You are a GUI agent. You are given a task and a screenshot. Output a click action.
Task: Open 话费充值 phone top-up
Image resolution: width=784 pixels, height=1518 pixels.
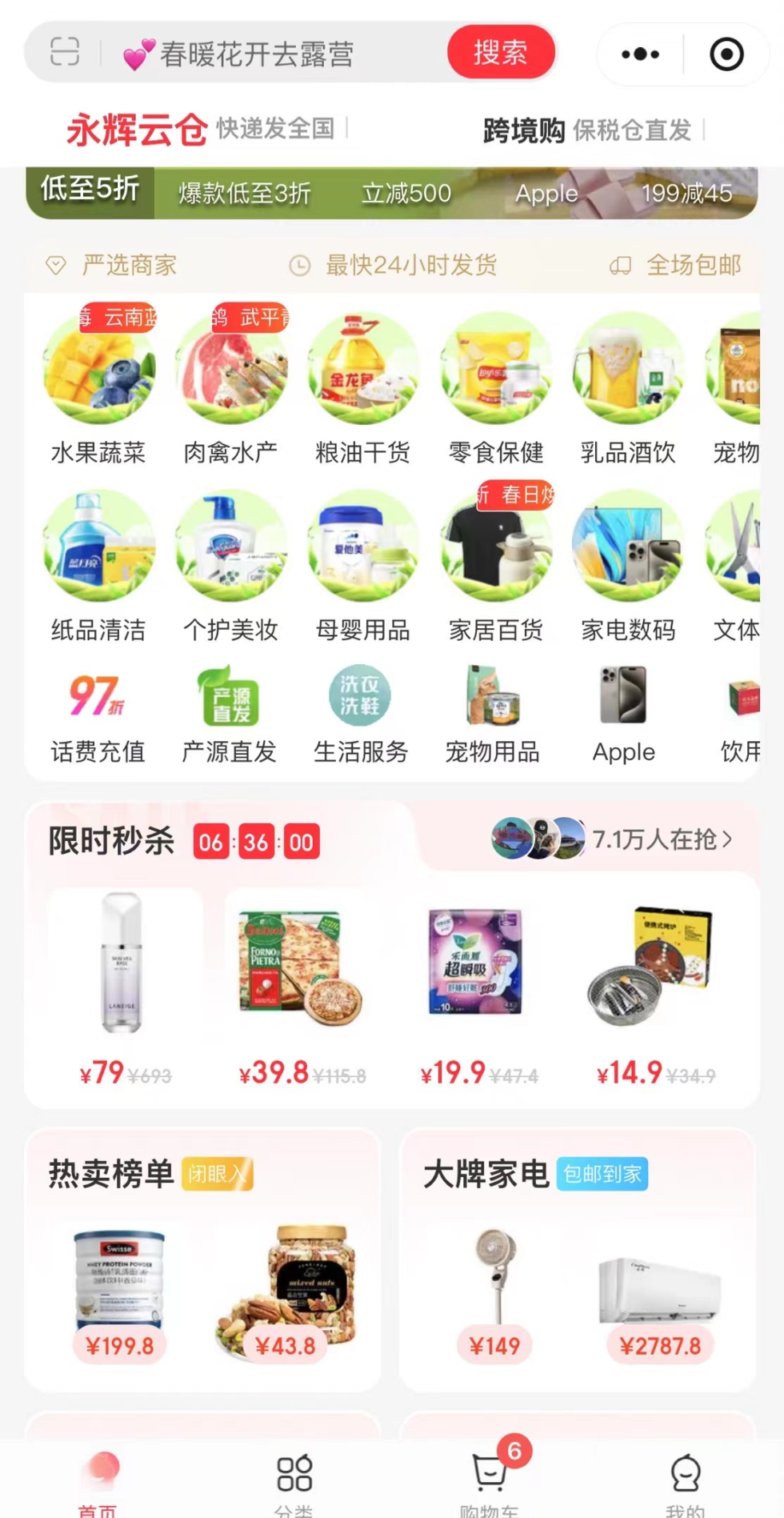coord(98,714)
